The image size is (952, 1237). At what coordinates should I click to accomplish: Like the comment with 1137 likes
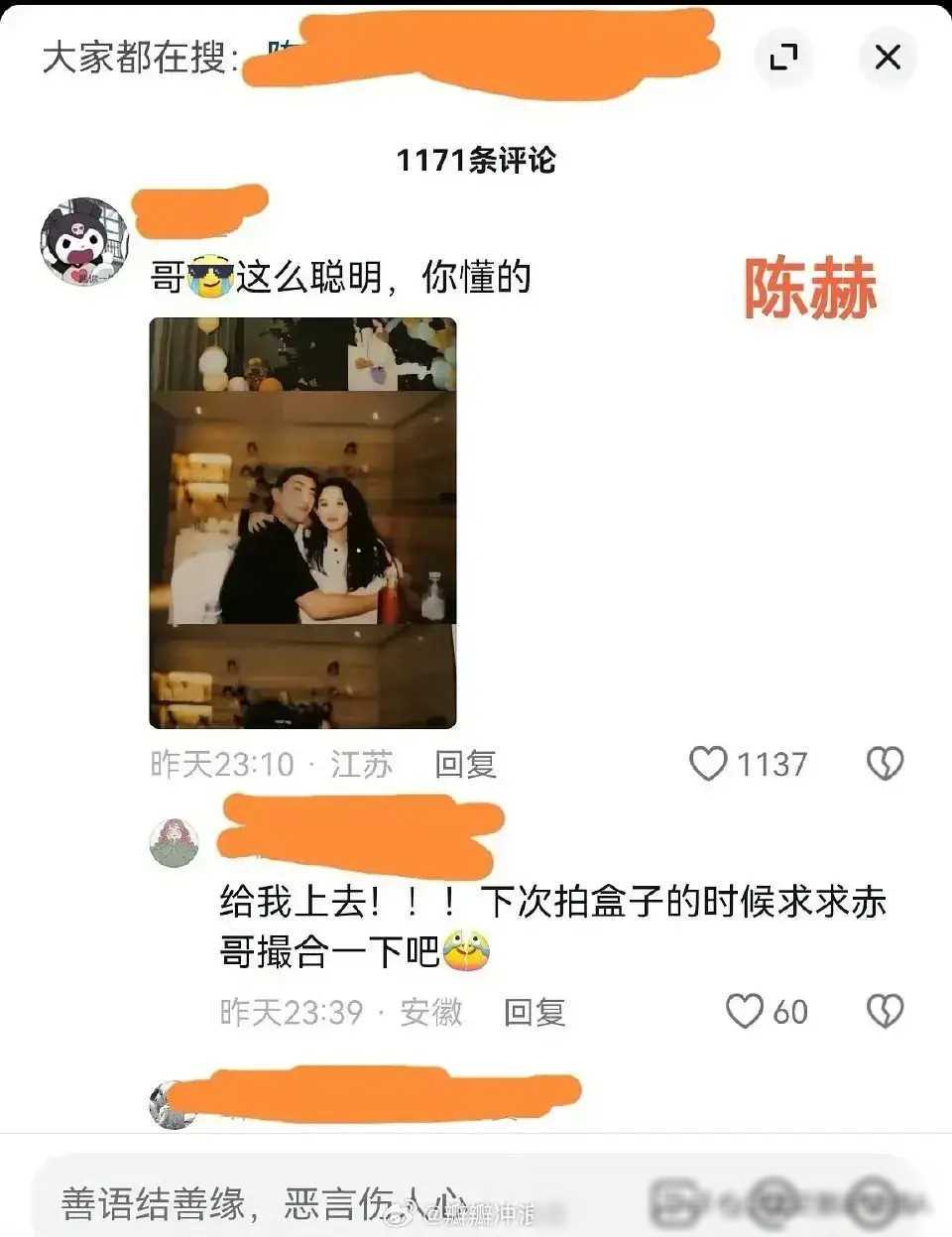709,764
